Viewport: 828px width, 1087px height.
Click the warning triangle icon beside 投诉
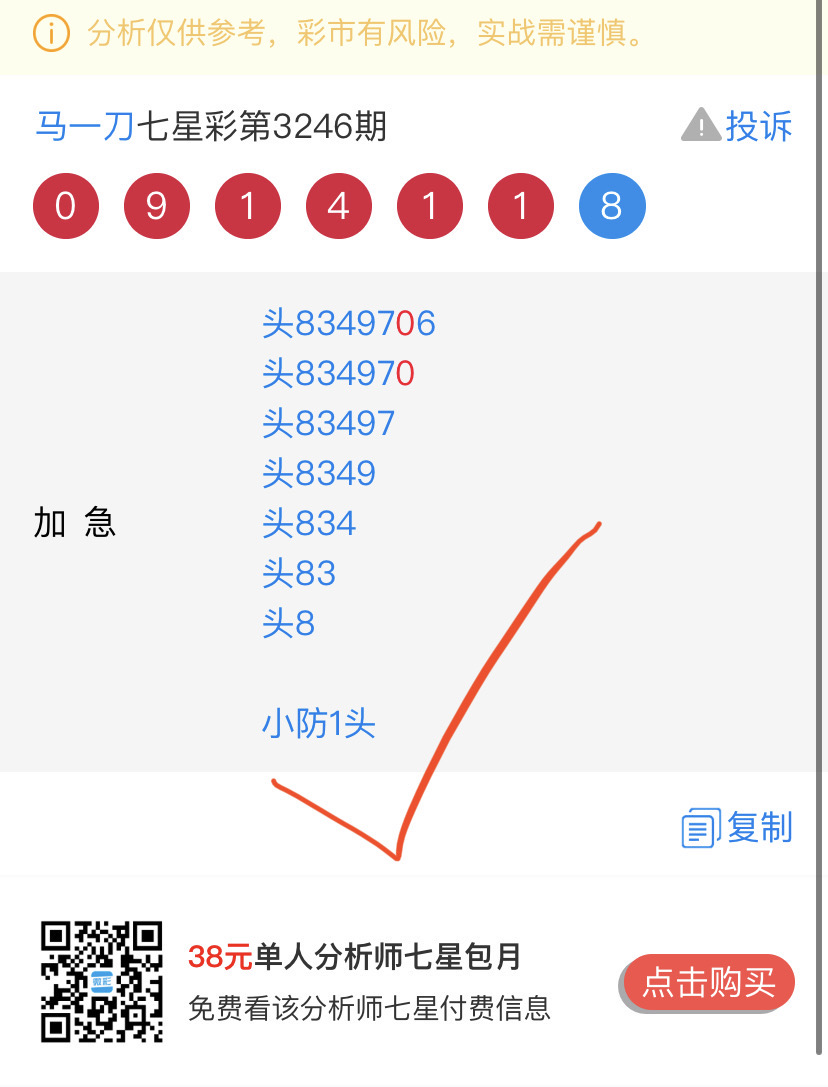coord(701,125)
